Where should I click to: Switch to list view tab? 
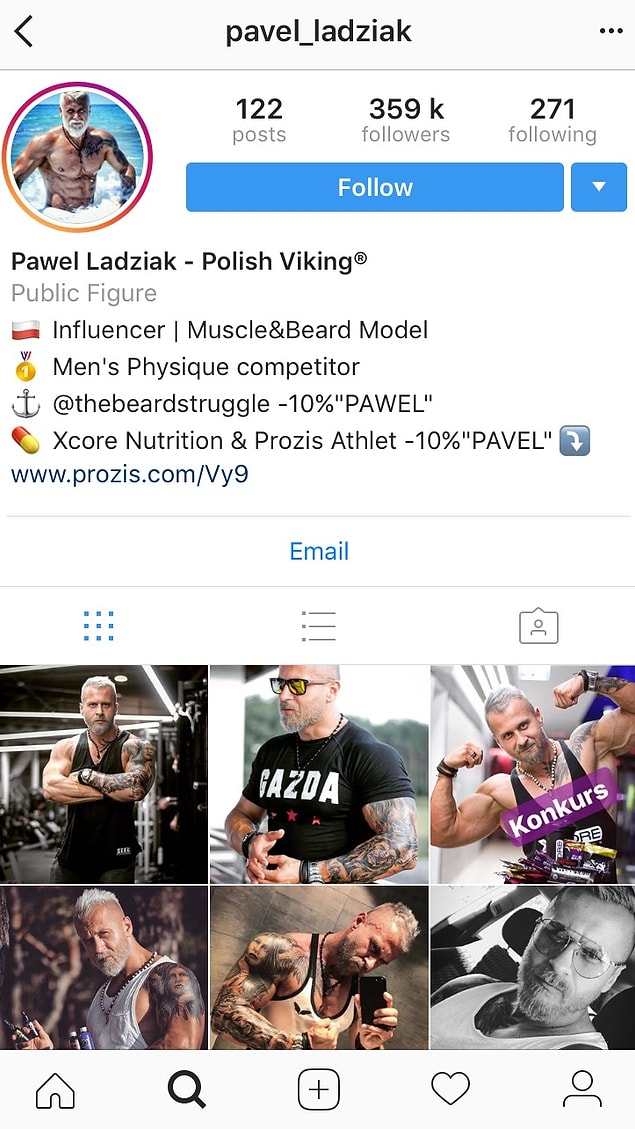[318, 626]
